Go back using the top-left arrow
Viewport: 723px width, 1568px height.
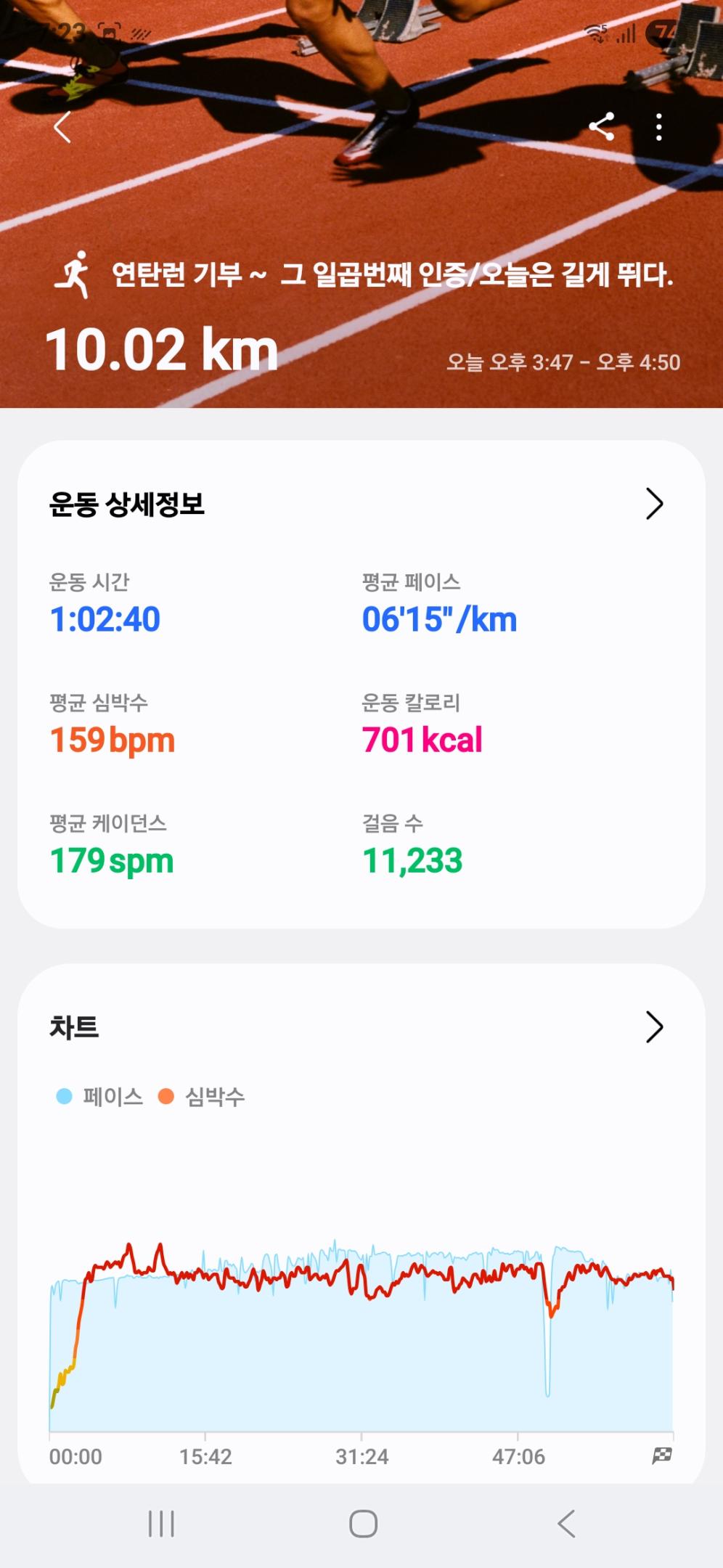coord(62,128)
